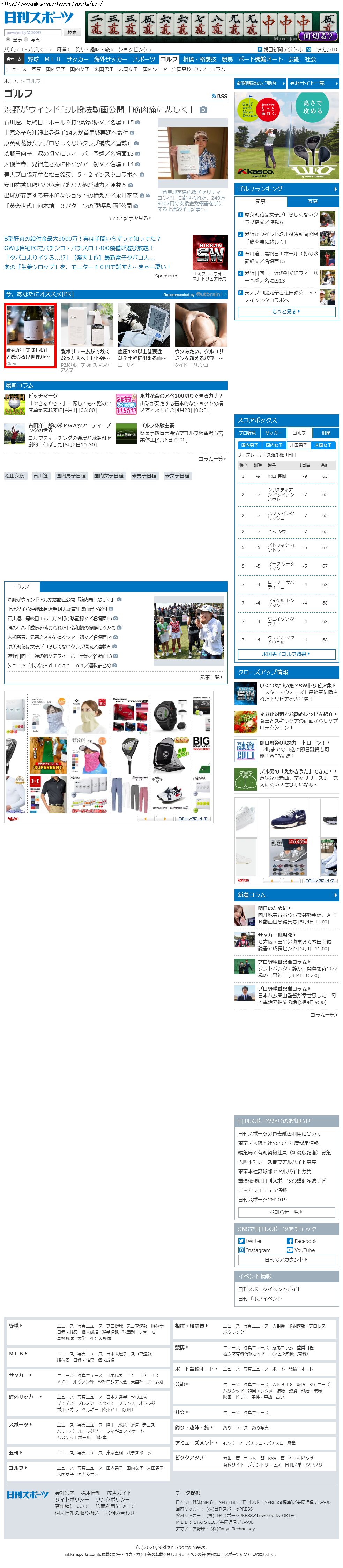Read the 渋野がウインドミル投法動画公開 headline article

98,109
